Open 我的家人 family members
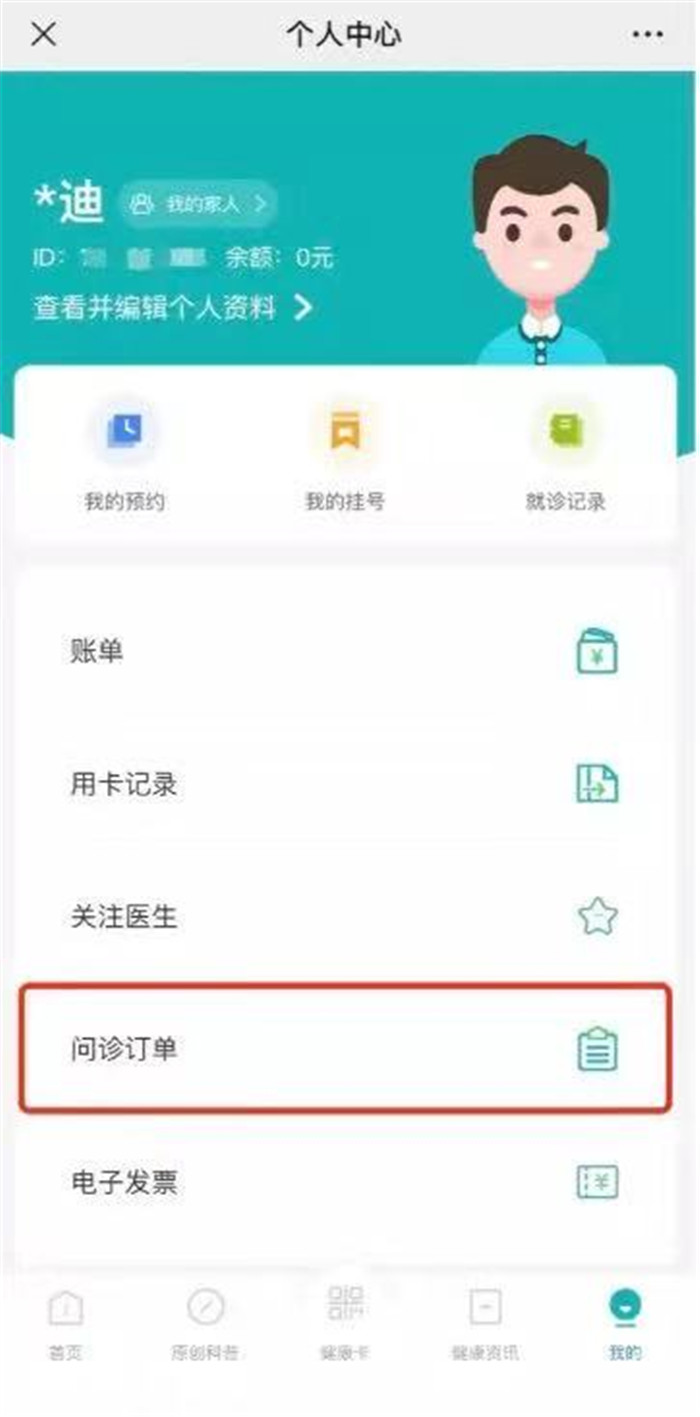 click(199, 204)
